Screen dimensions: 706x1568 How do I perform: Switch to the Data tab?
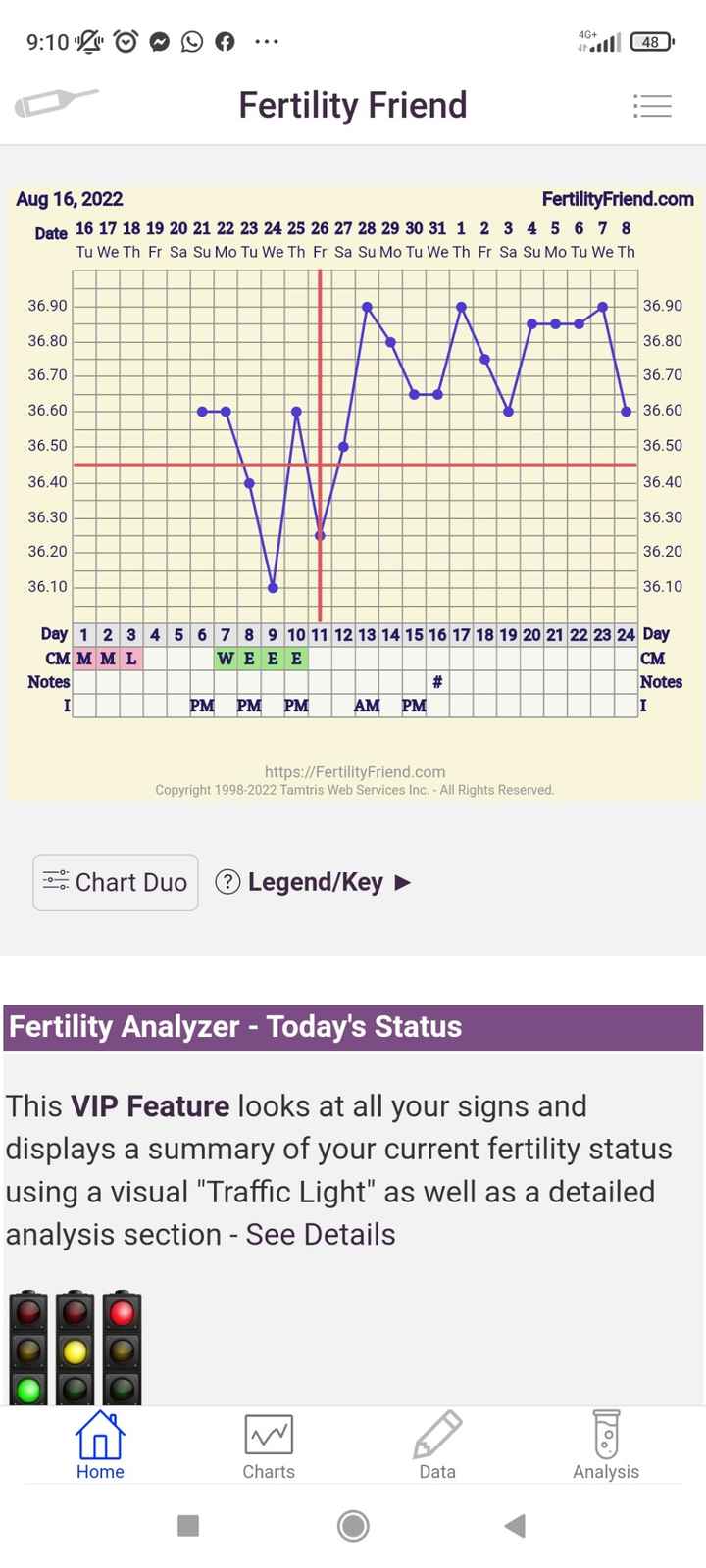tap(437, 1446)
